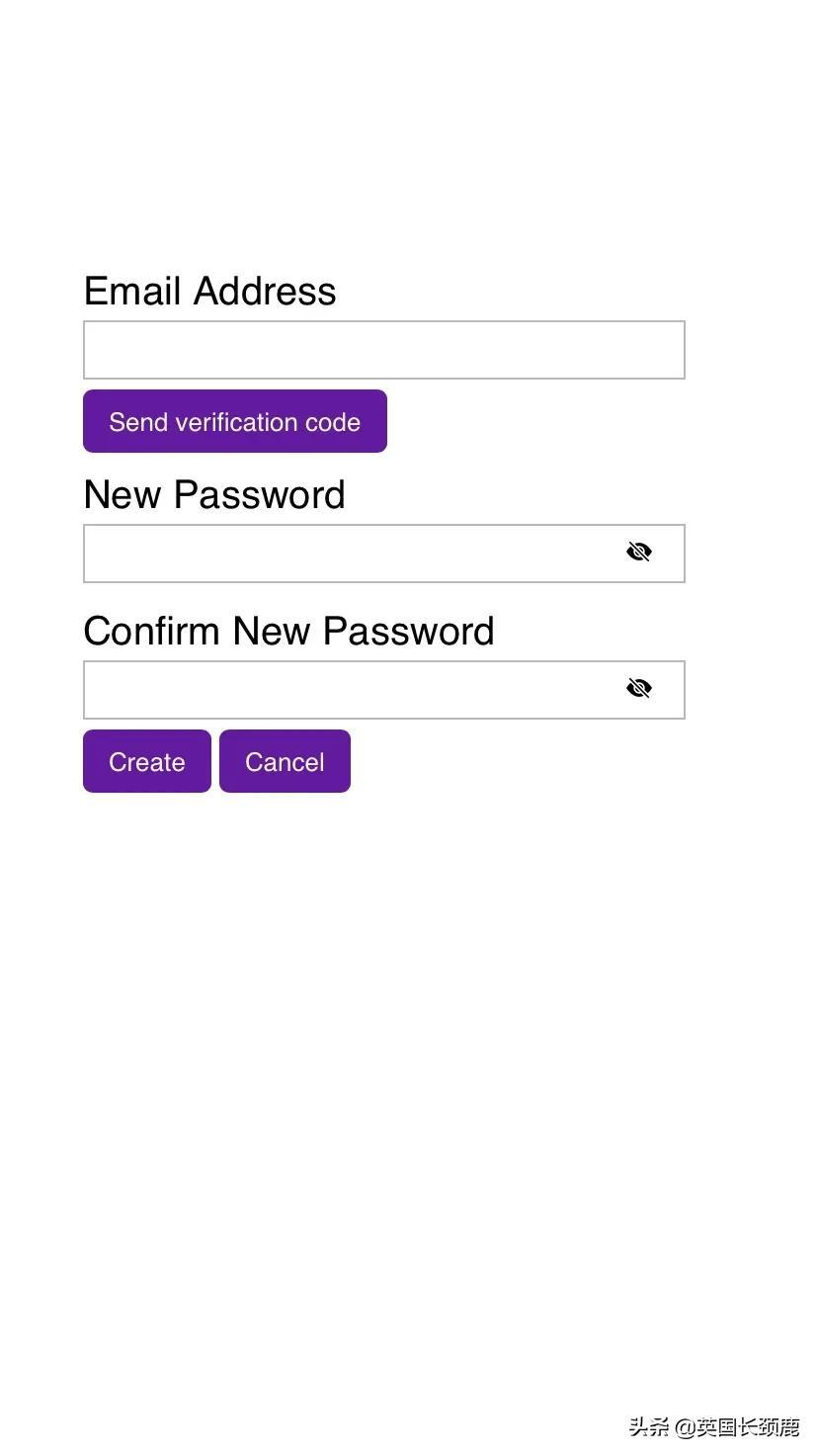The height and width of the screenshot is (1456, 818).
Task: Reveal the Confirm New Password entry
Action: [x=639, y=688]
